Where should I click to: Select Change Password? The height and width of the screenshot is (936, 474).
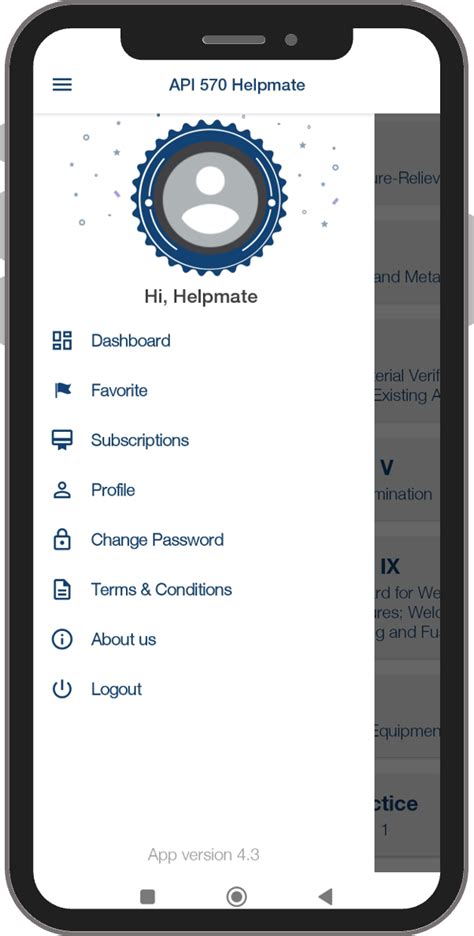click(x=203, y=540)
